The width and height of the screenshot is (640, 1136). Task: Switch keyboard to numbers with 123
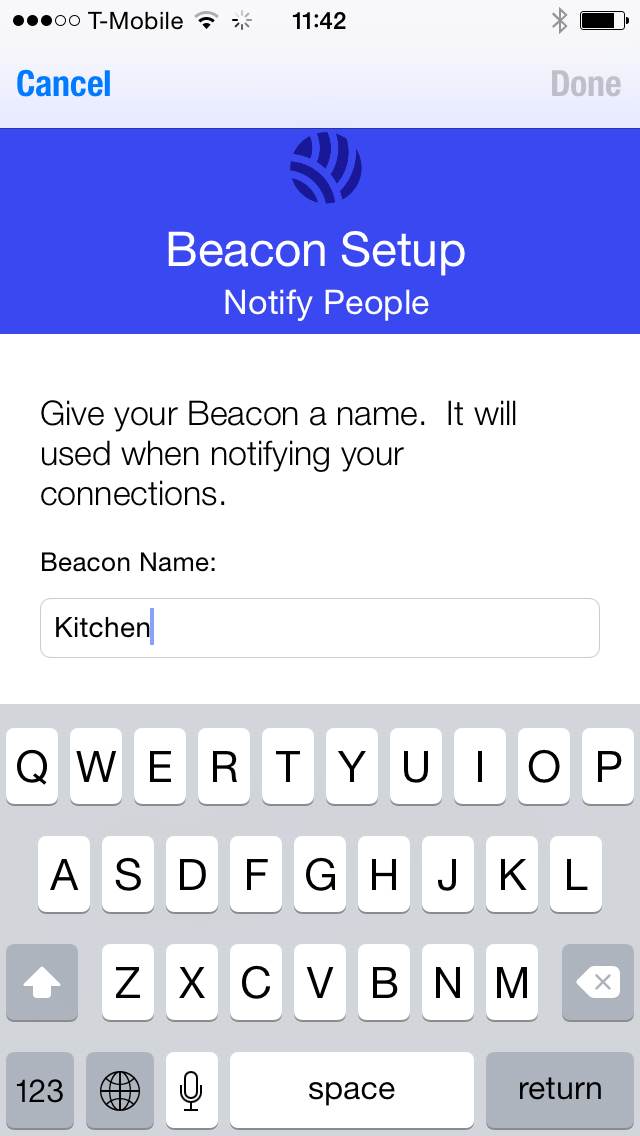pyautogui.click(x=40, y=1090)
